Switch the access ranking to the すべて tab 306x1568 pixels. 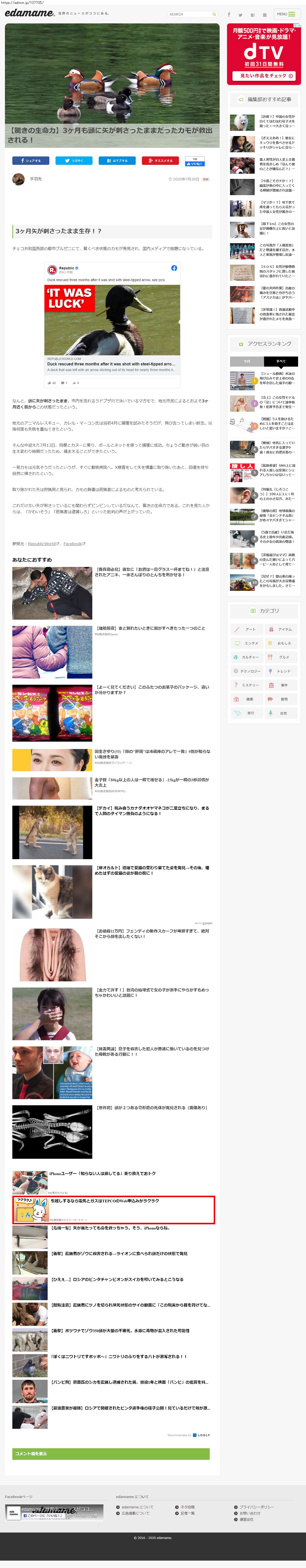281,361
